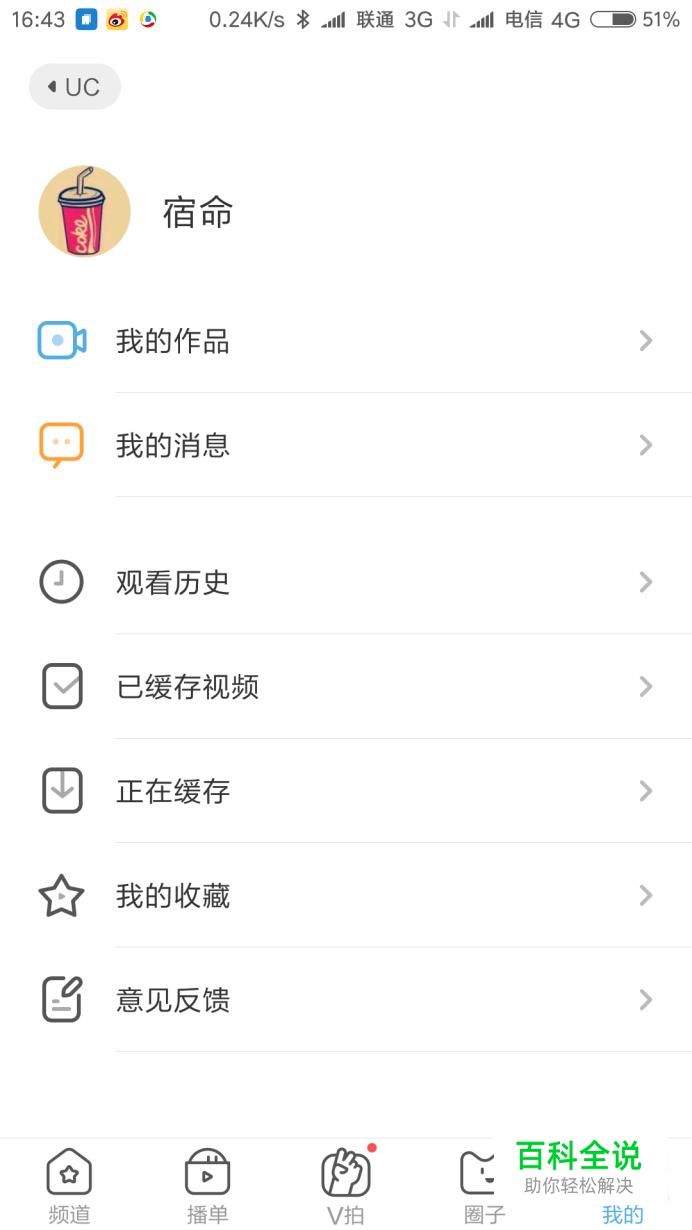View 观看历史
This screenshot has height=1230, width=692.
(x=346, y=582)
